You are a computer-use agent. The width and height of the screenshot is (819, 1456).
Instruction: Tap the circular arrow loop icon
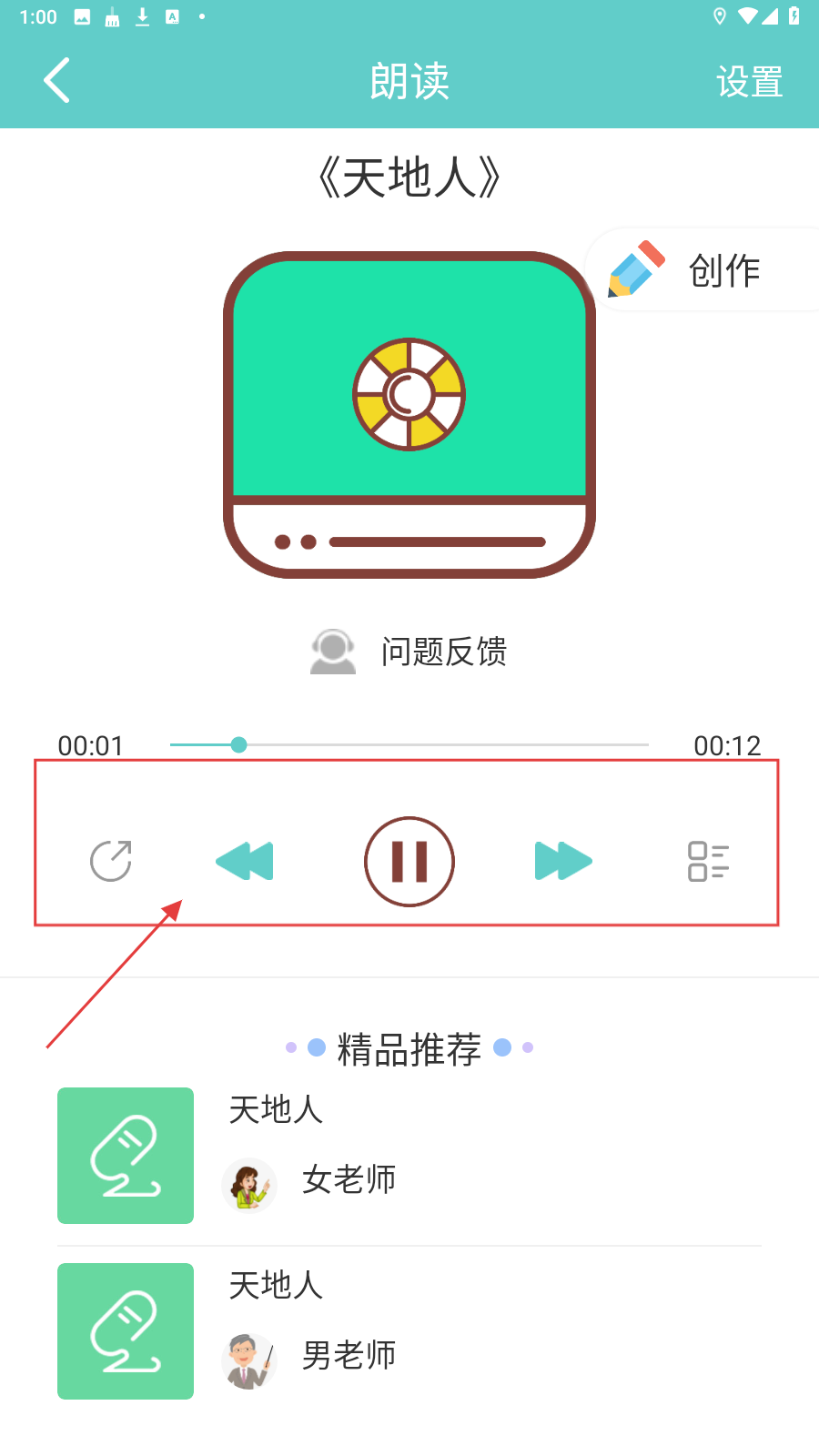(x=111, y=861)
